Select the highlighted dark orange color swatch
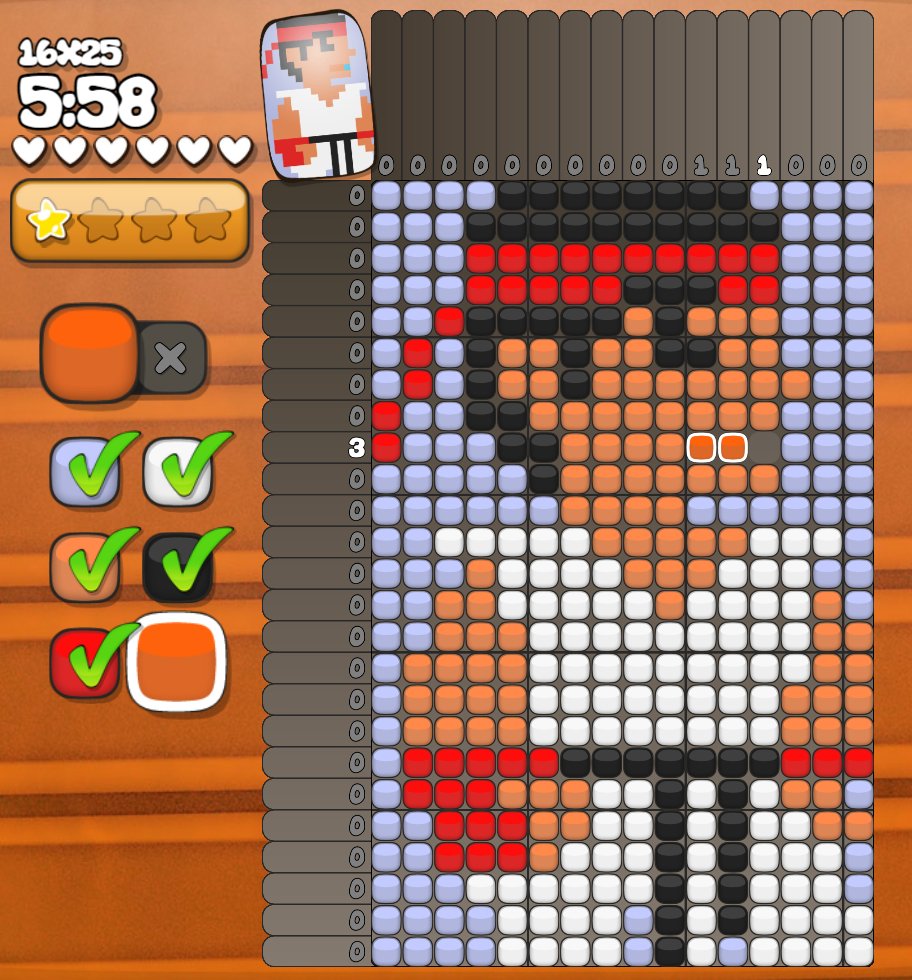 point(178,662)
